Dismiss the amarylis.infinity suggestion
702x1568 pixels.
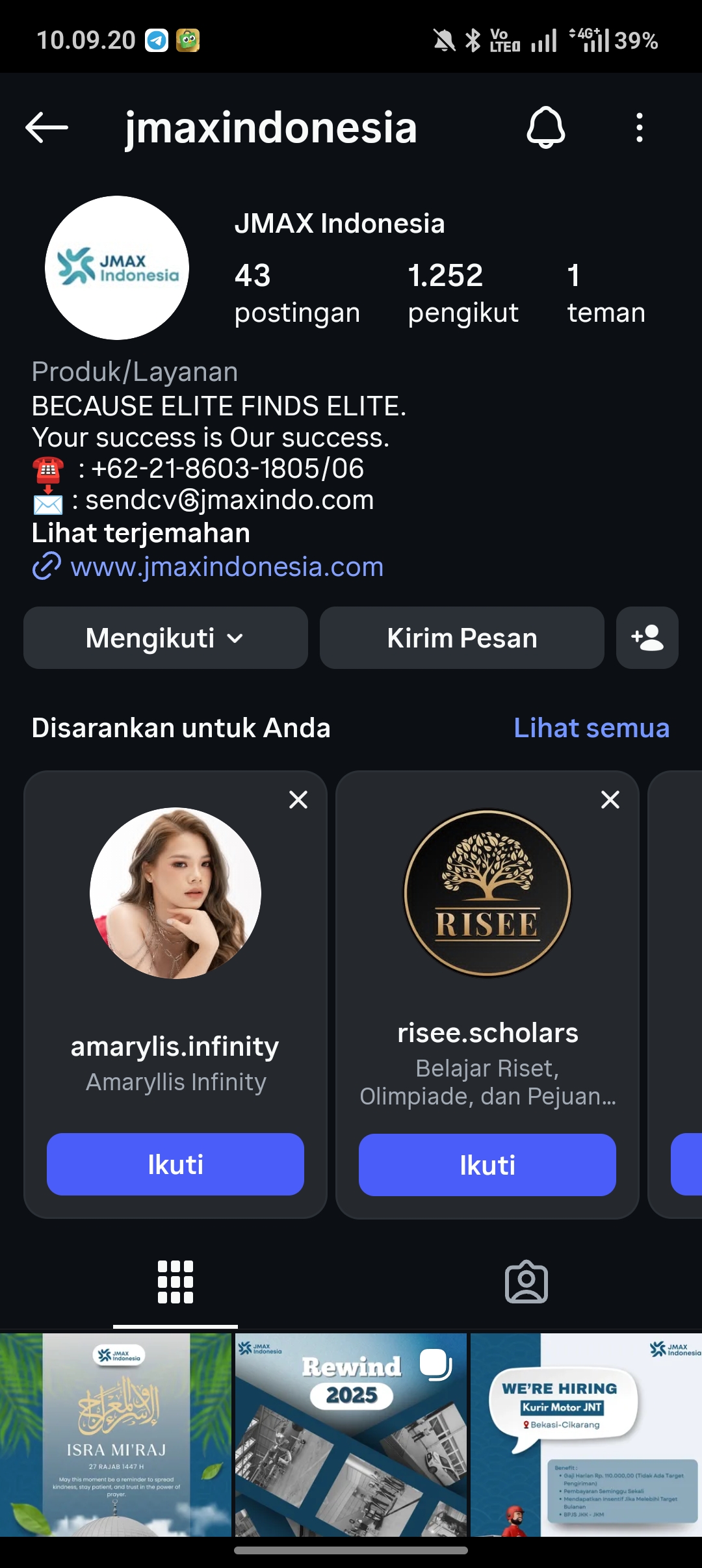point(298,800)
